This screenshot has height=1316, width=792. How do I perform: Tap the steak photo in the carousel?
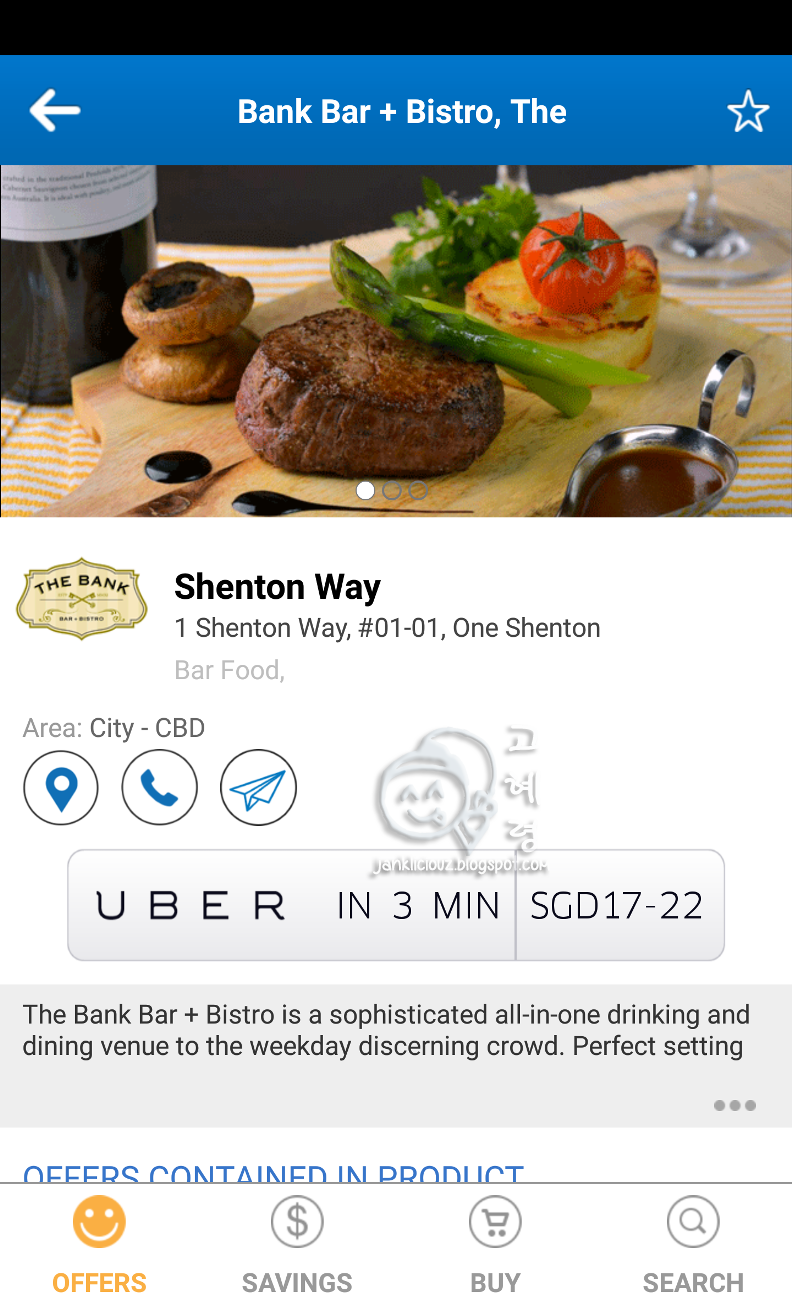point(396,340)
